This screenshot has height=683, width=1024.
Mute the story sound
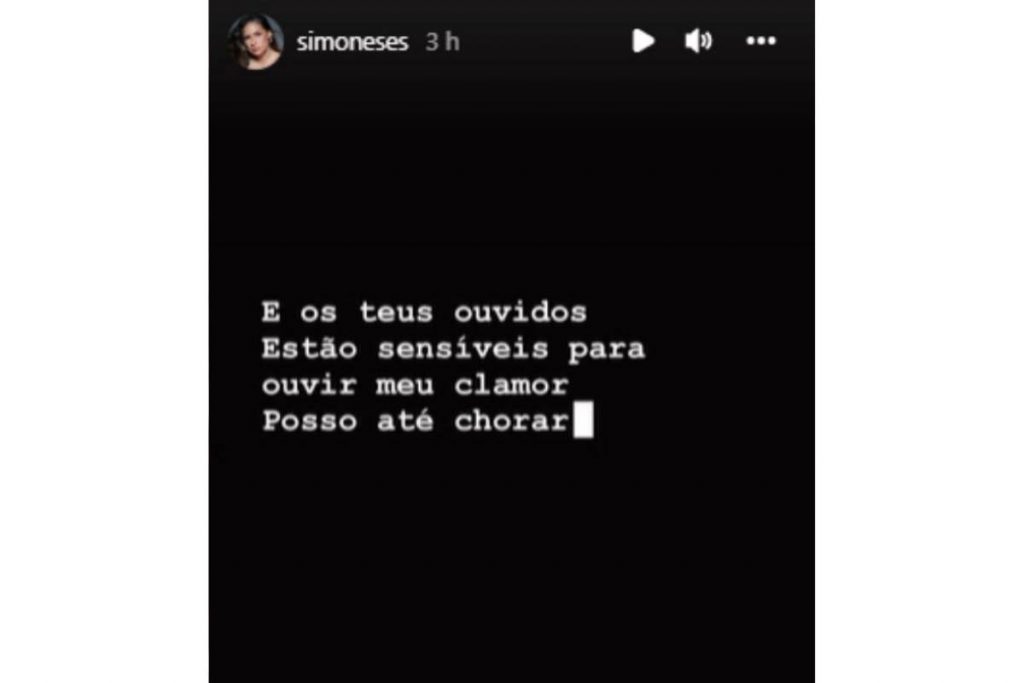[698, 41]
